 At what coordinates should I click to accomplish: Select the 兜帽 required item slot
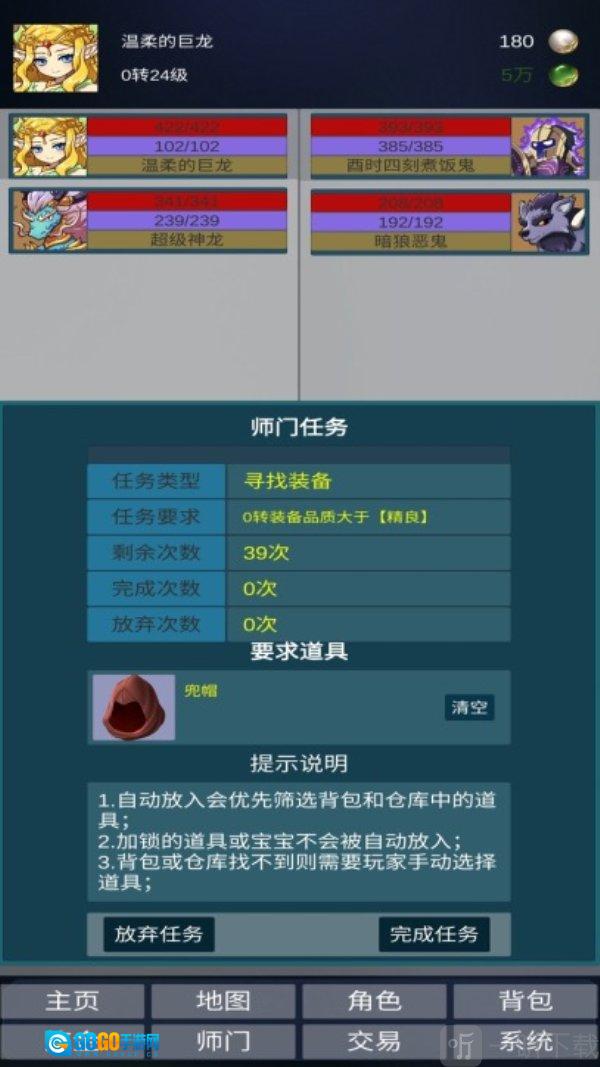click(x=133, y=707)
